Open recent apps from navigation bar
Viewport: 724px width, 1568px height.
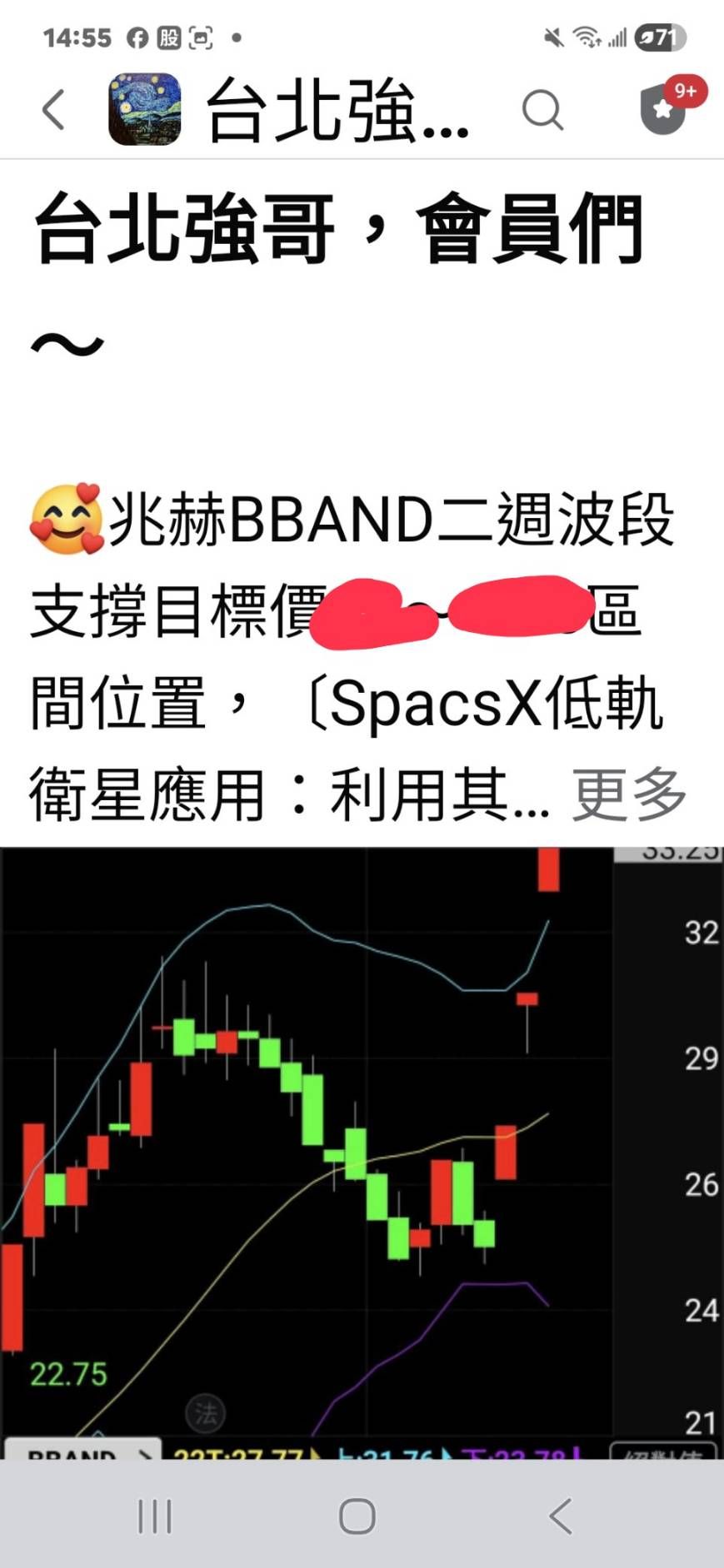155,1516
